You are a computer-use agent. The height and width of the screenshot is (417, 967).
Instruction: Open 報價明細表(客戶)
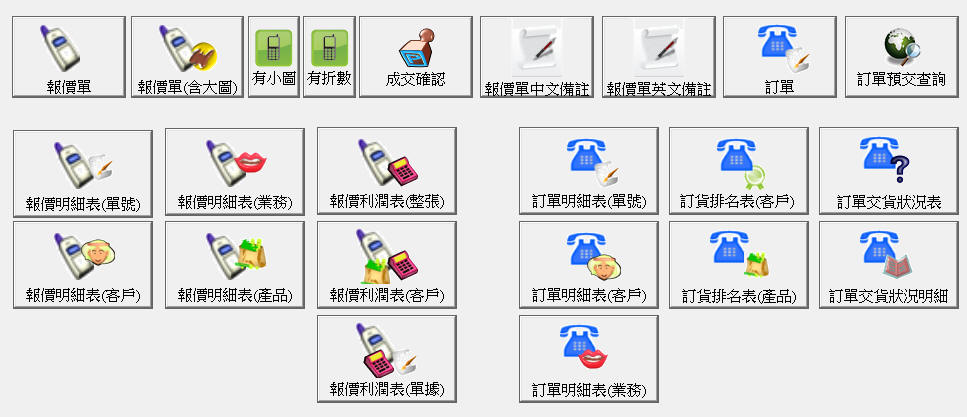click(83, 264)
